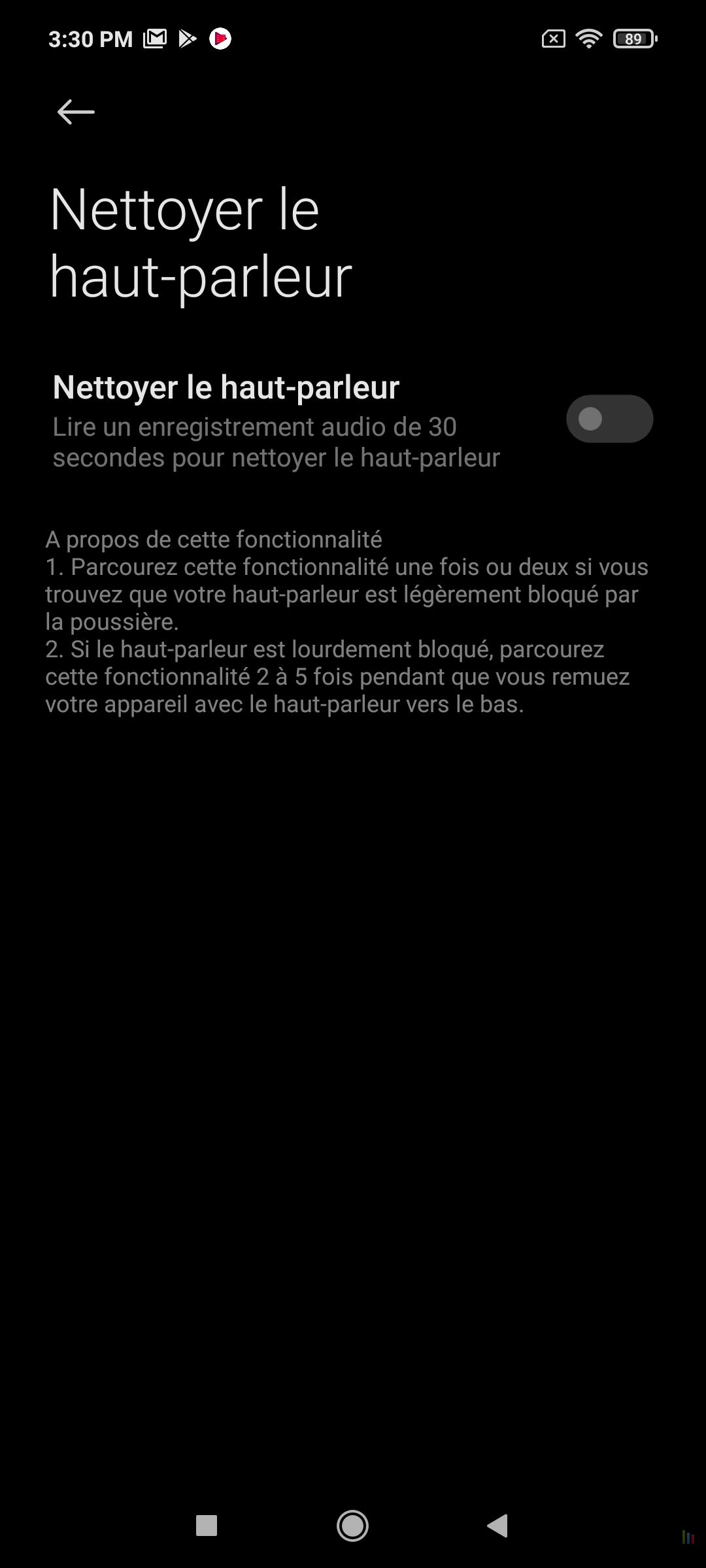Tap the system home button
The width and height of the screenshot is (706, 1568).
coord(352,1526)
